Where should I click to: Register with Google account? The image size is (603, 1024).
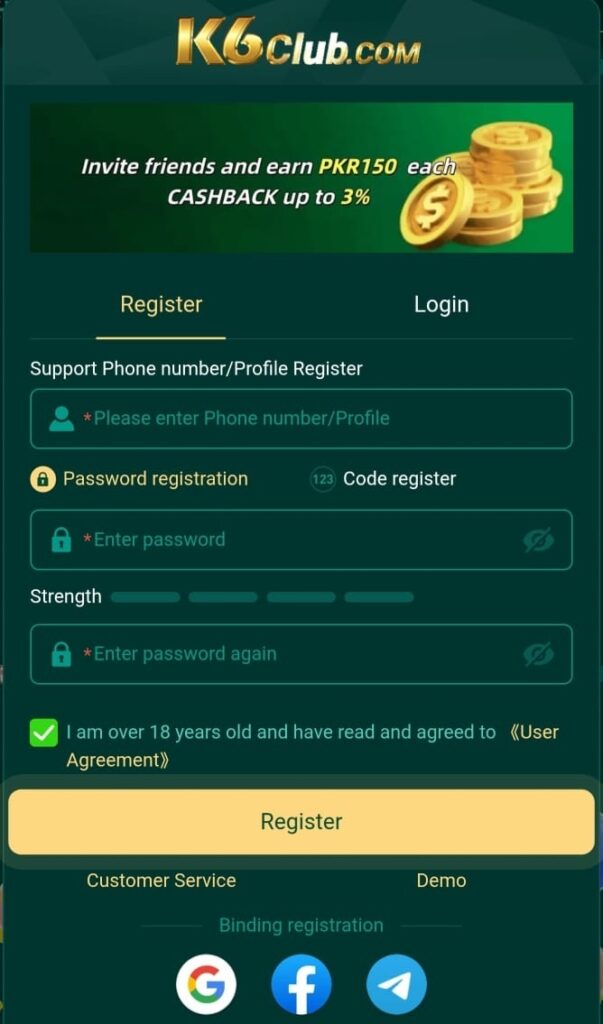click(206, 984)
